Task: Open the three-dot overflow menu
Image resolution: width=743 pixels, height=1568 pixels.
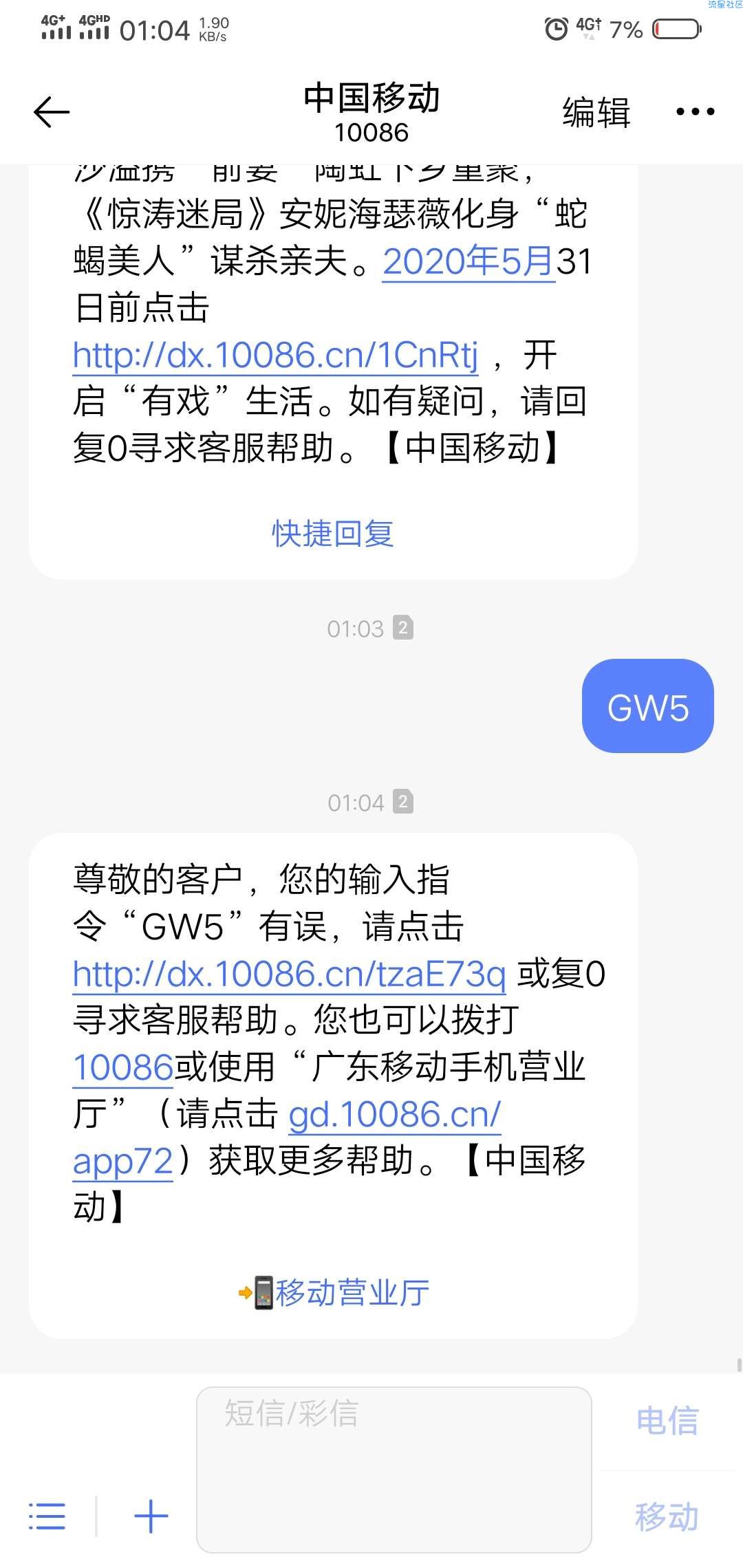Action: coord(695,111)
